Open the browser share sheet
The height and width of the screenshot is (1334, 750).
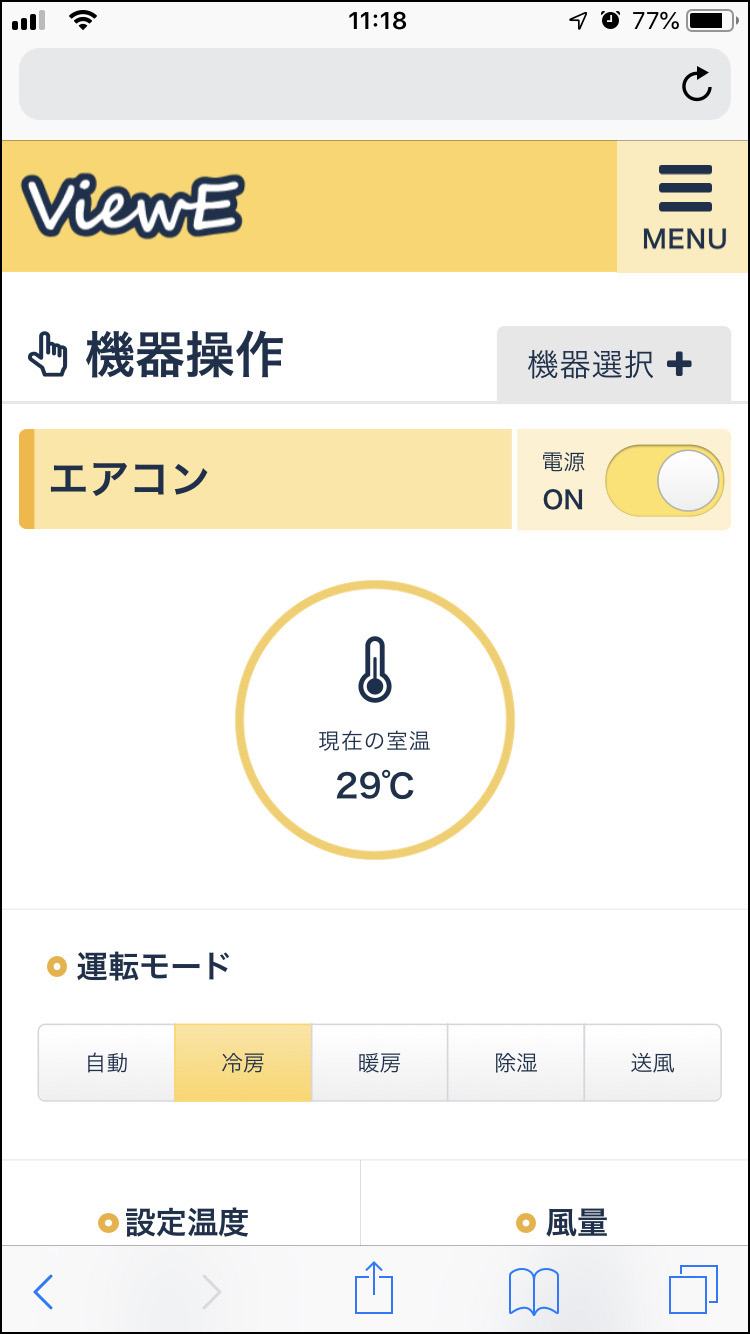(375, 1288)
